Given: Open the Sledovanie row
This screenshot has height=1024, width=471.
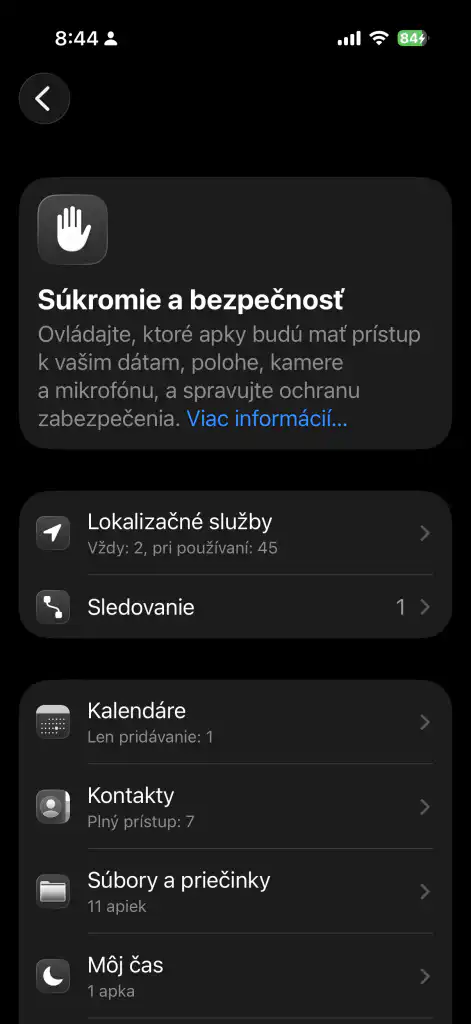Looking at the screenshot, I should pos(235,607).
